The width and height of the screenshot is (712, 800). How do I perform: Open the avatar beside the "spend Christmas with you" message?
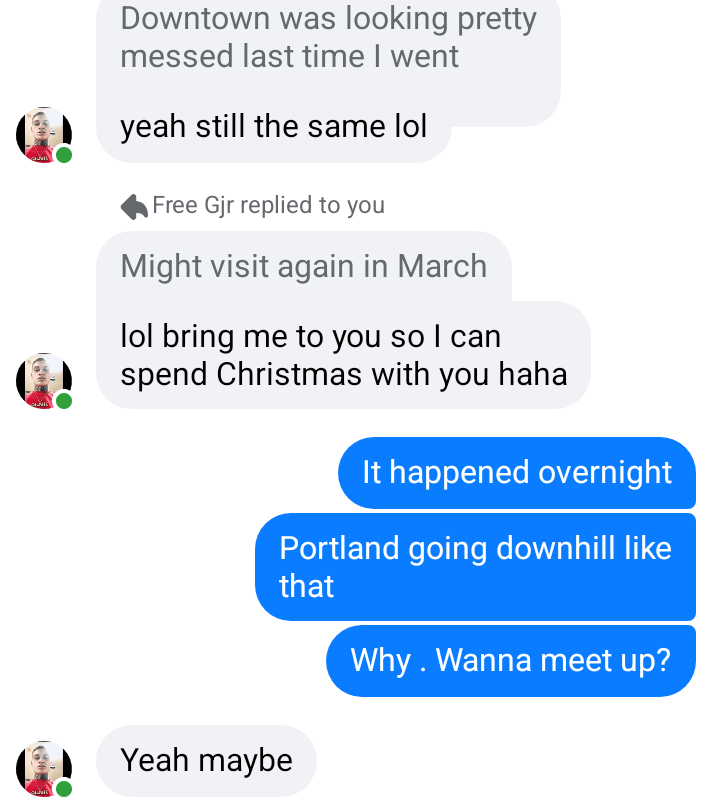[44, 381]
